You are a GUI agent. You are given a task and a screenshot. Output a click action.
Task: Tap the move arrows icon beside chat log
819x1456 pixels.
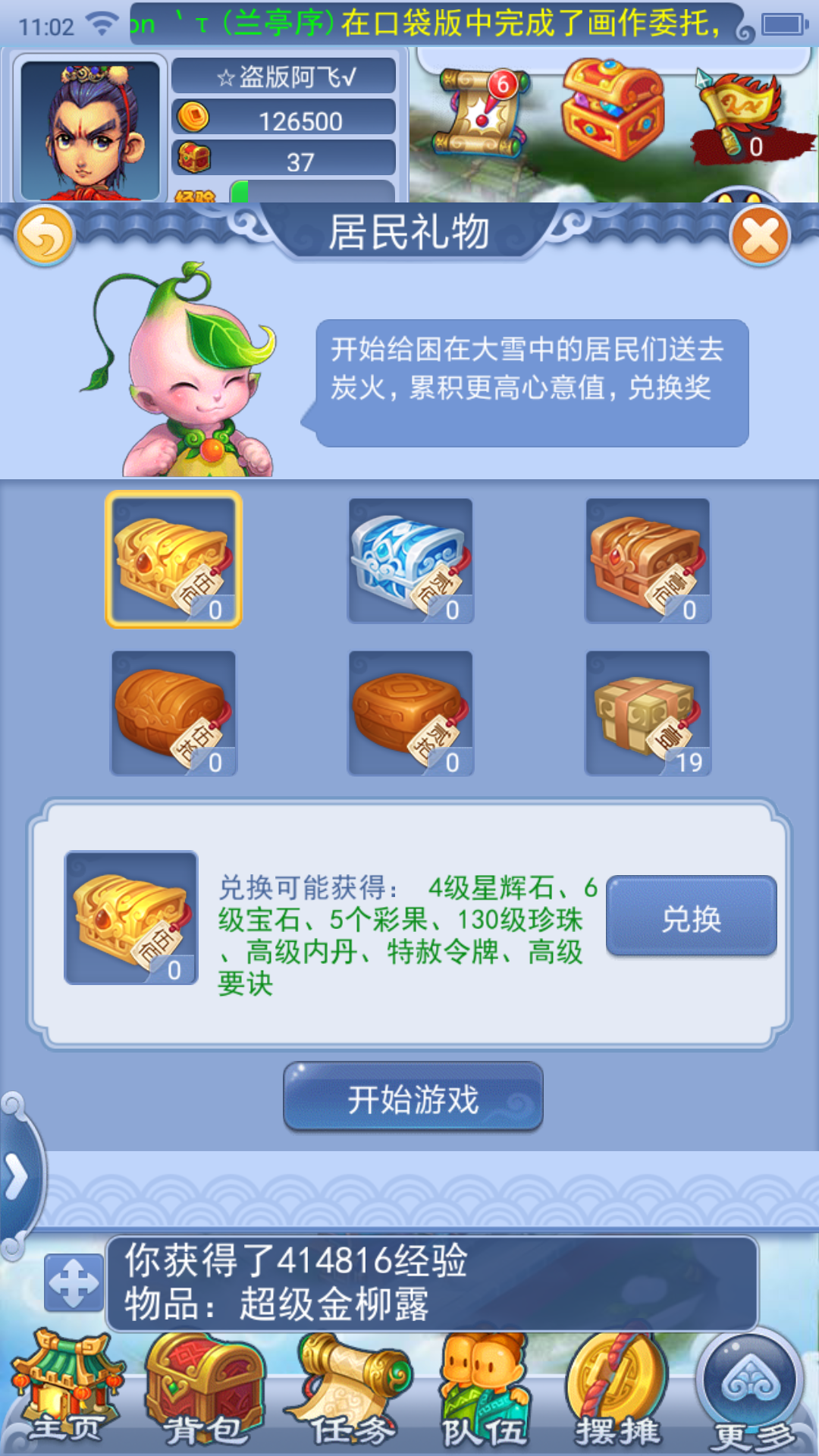(74, 1282)
